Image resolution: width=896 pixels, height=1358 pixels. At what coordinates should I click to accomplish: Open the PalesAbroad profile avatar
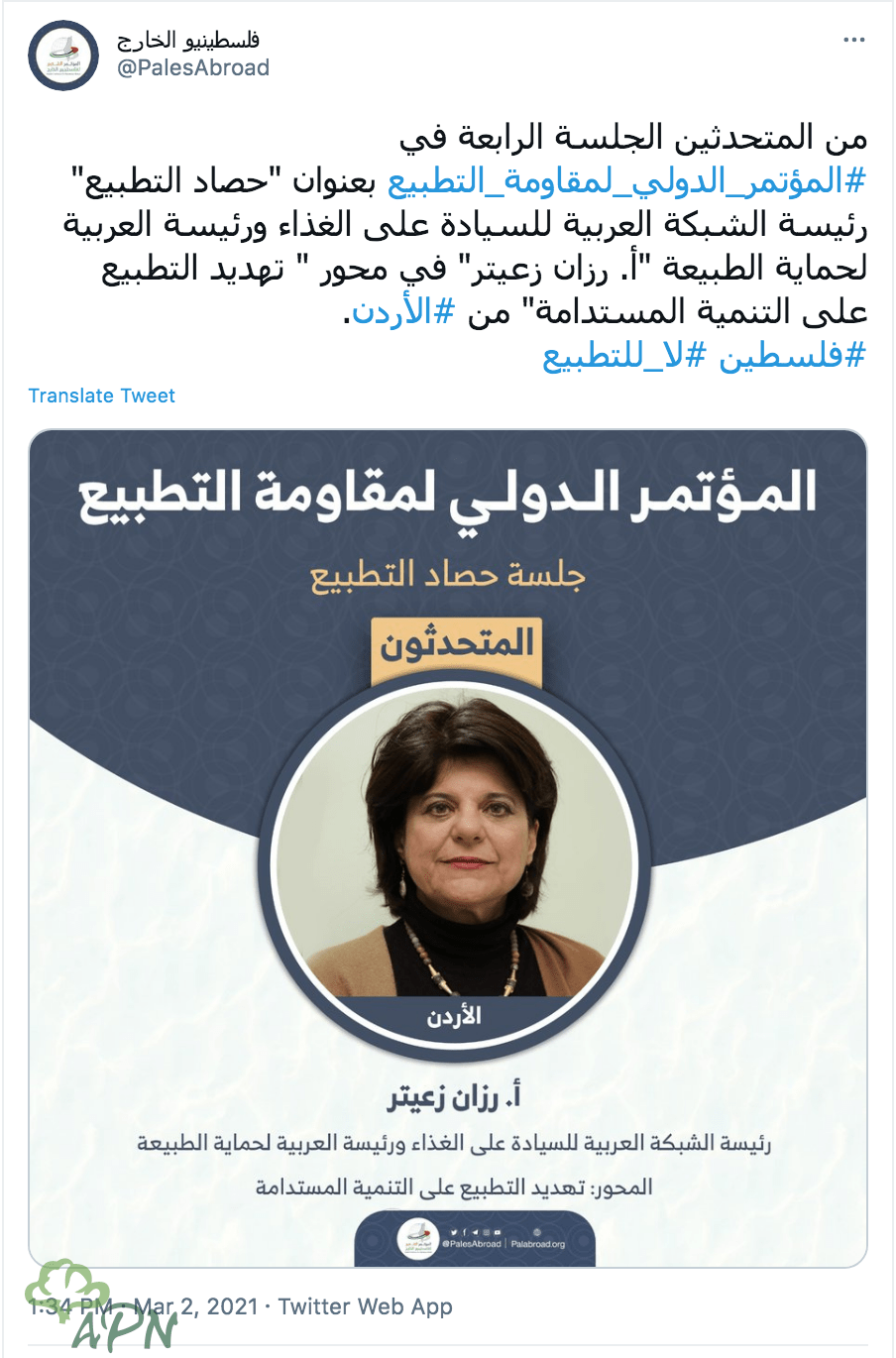click(63, 56)
